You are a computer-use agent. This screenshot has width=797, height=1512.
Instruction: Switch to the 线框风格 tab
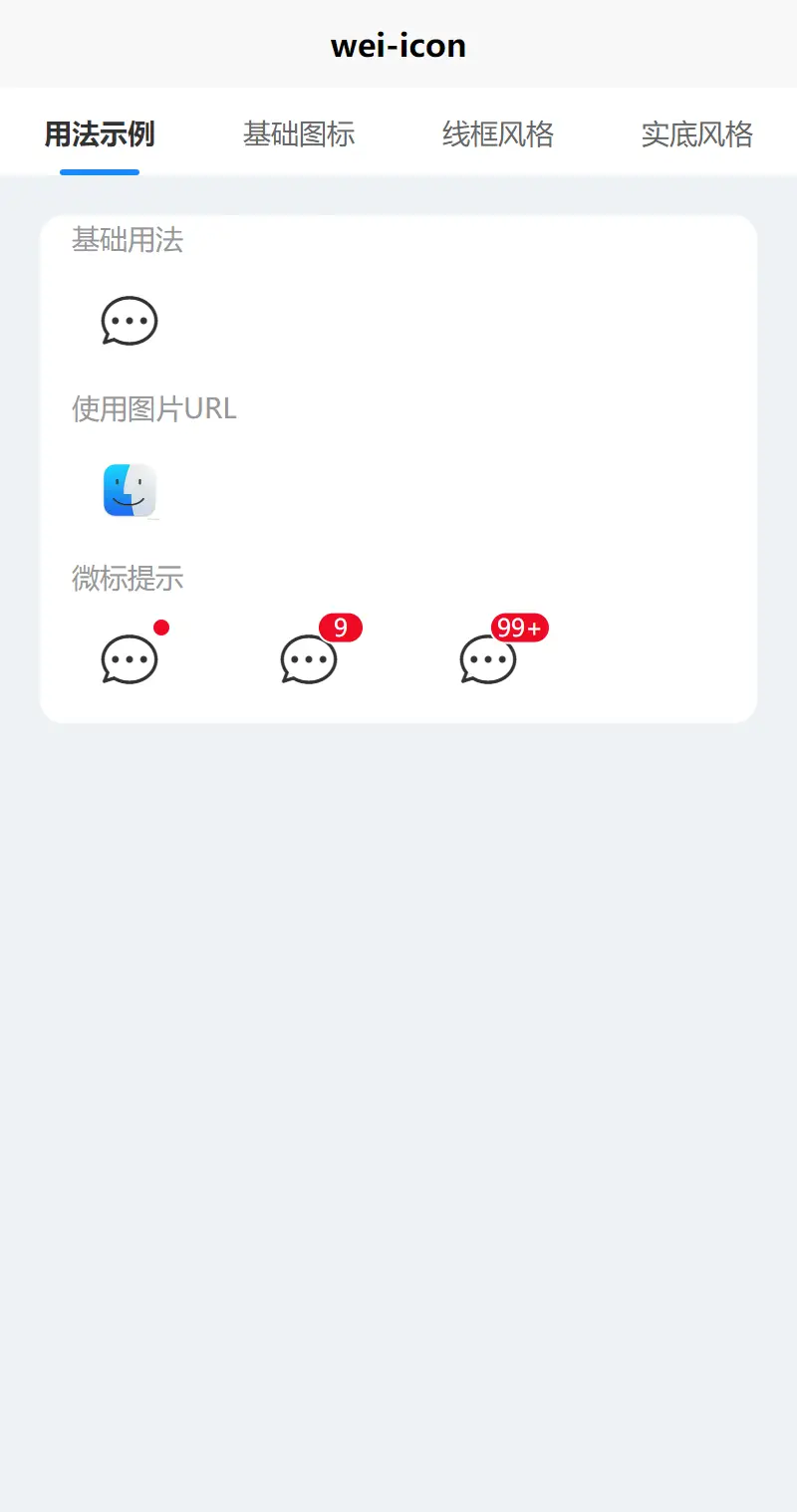498,133
